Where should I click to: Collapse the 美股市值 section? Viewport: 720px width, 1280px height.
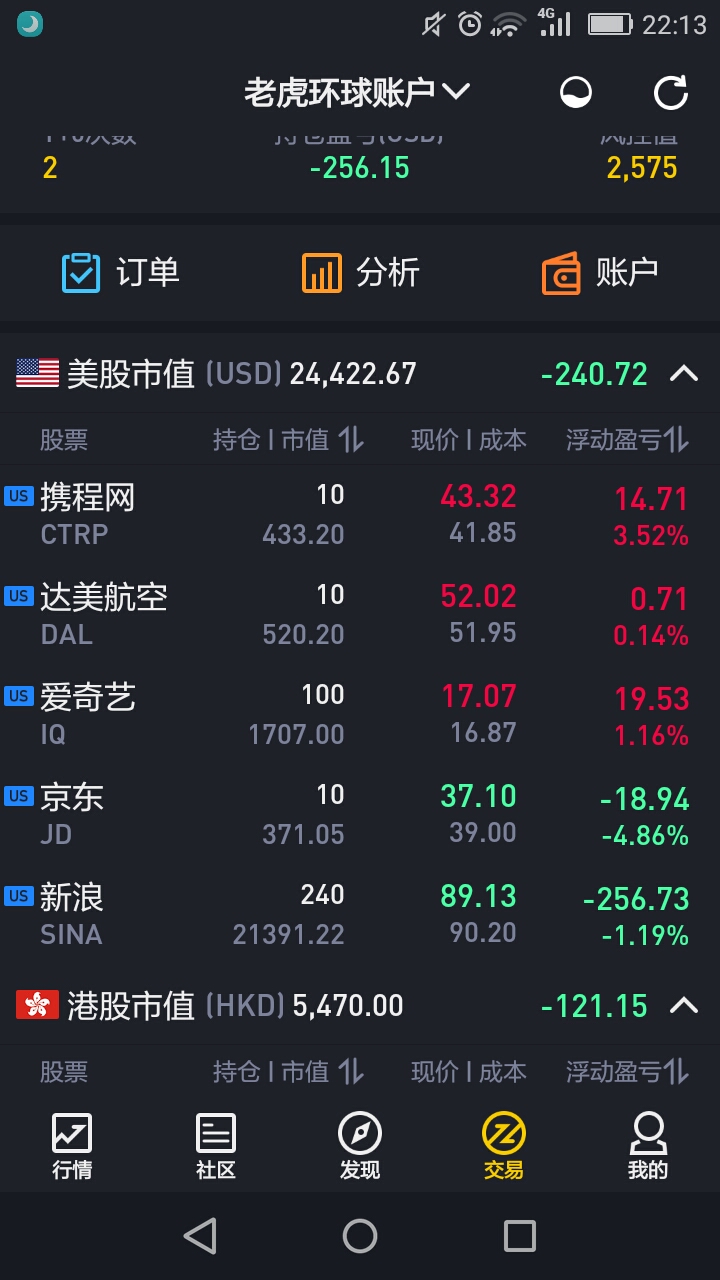click(x=684, y=374)
